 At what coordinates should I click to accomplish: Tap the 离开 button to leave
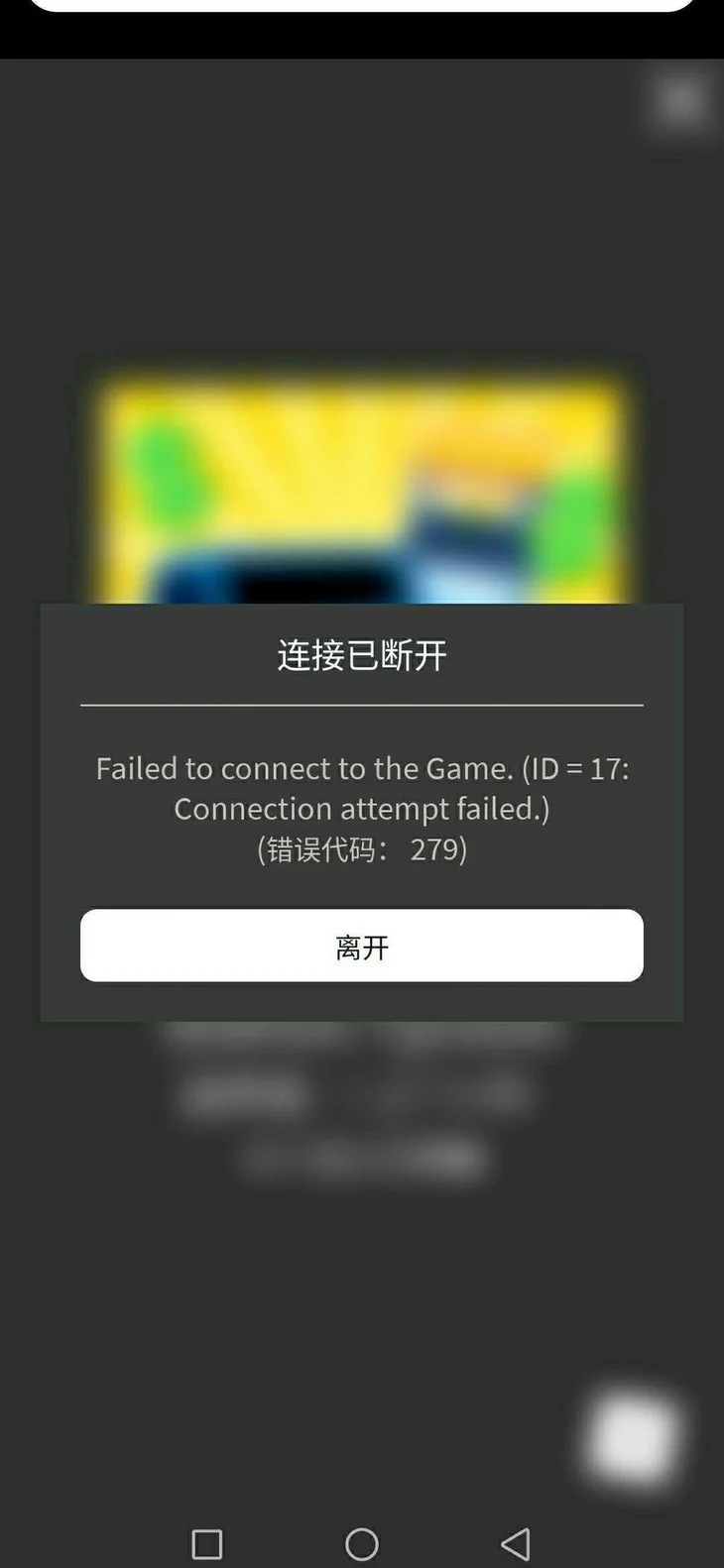[361, 946]
